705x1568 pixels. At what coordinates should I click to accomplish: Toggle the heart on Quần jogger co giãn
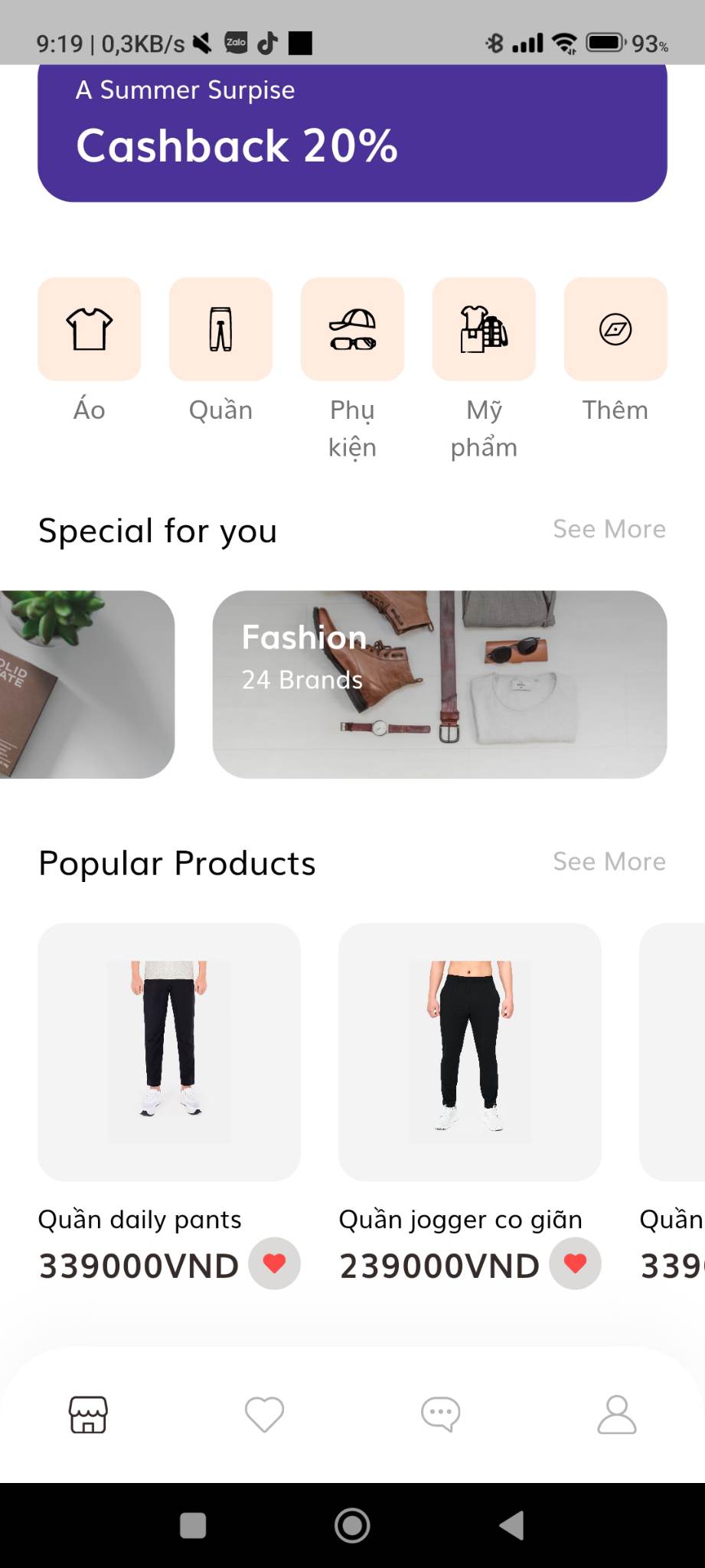576,1263
